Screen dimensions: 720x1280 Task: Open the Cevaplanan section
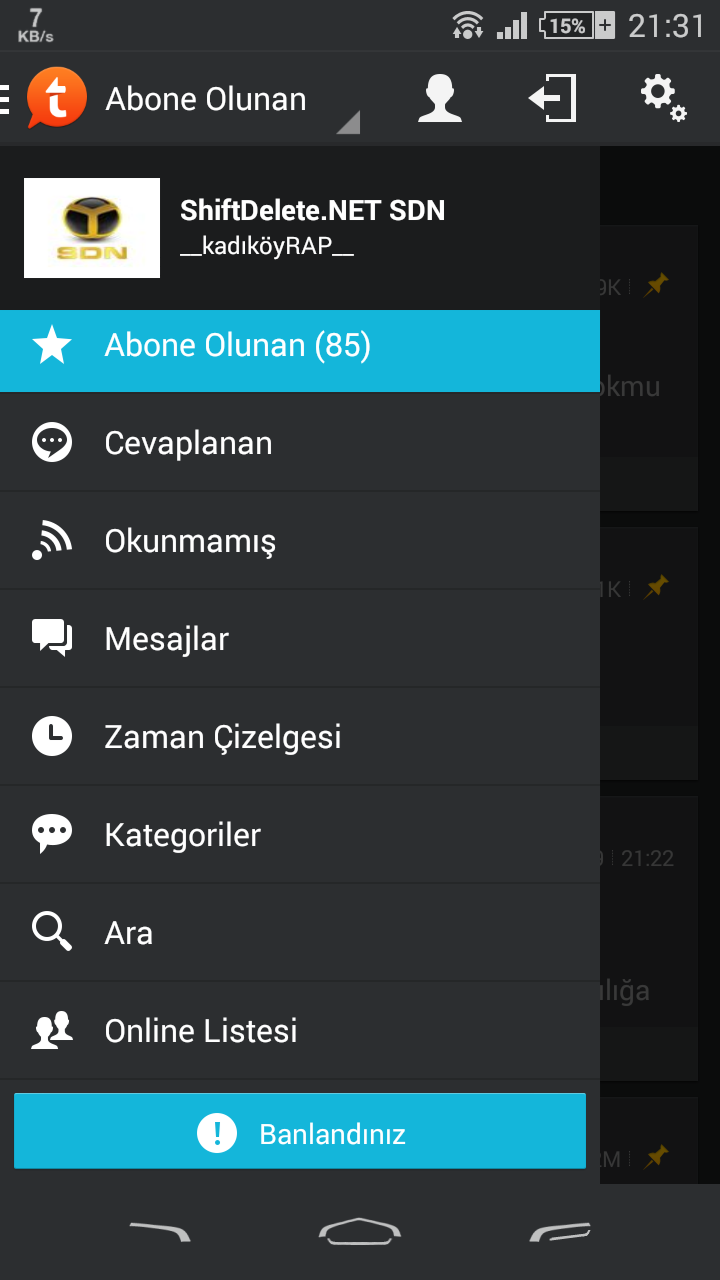tap(300, 443)
